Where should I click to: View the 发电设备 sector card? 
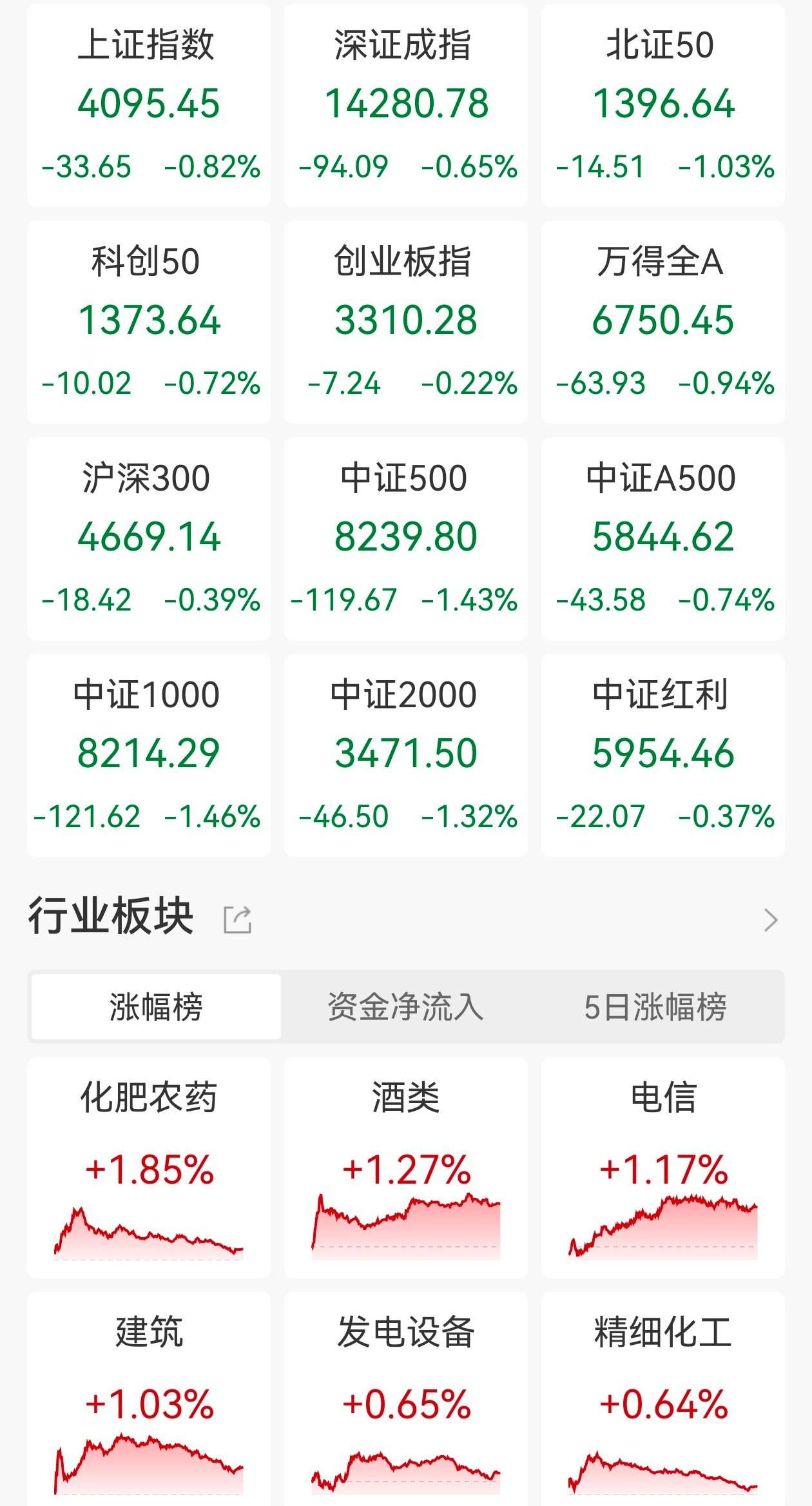point(406,1399)
